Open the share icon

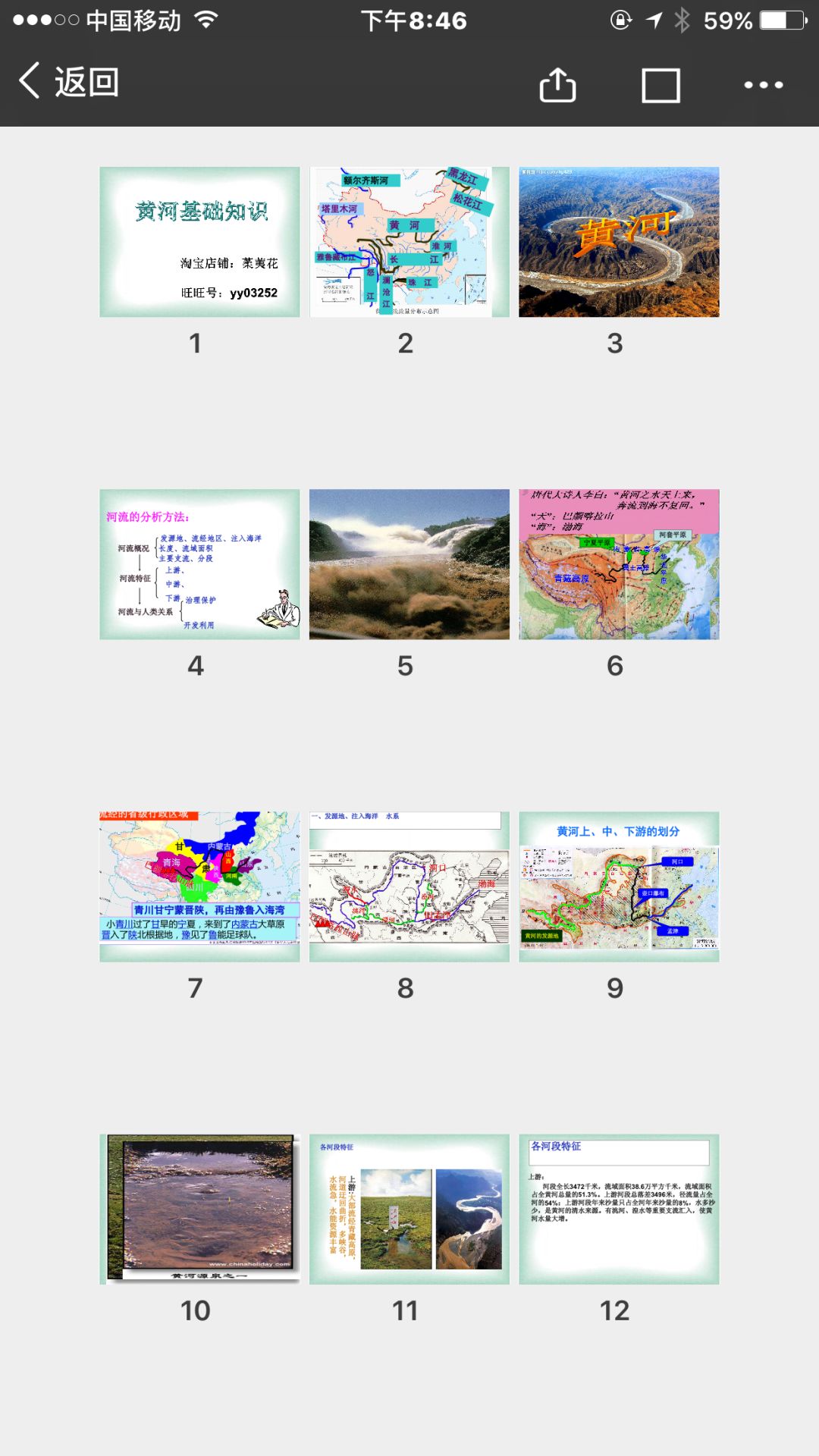click(557, 84)
